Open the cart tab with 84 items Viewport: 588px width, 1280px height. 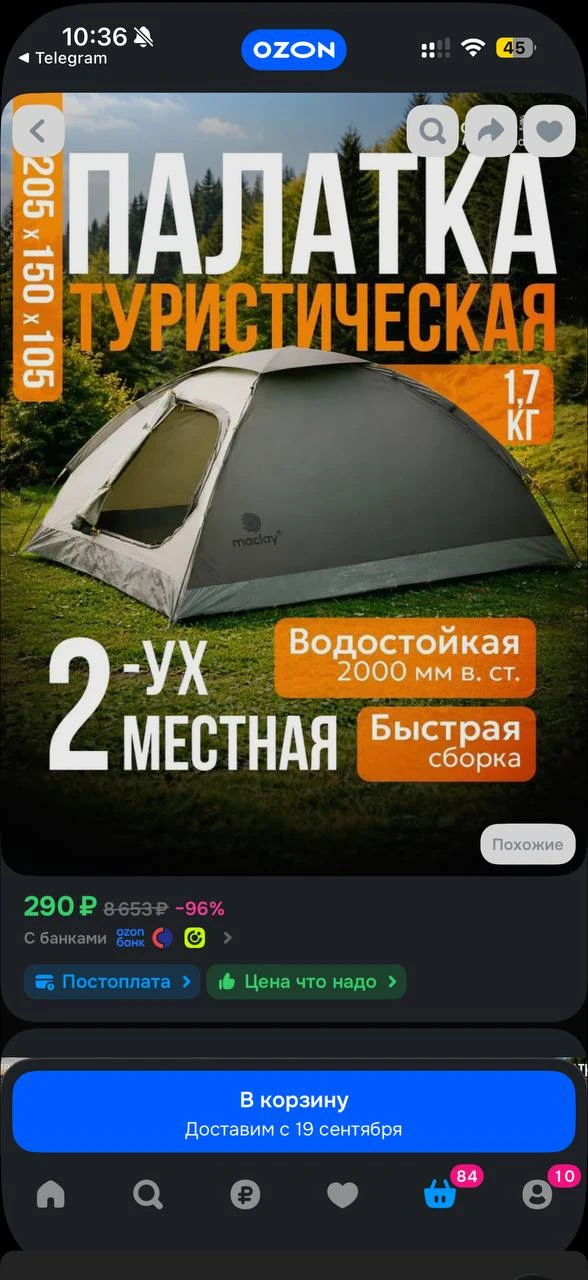pos(441,1194)
